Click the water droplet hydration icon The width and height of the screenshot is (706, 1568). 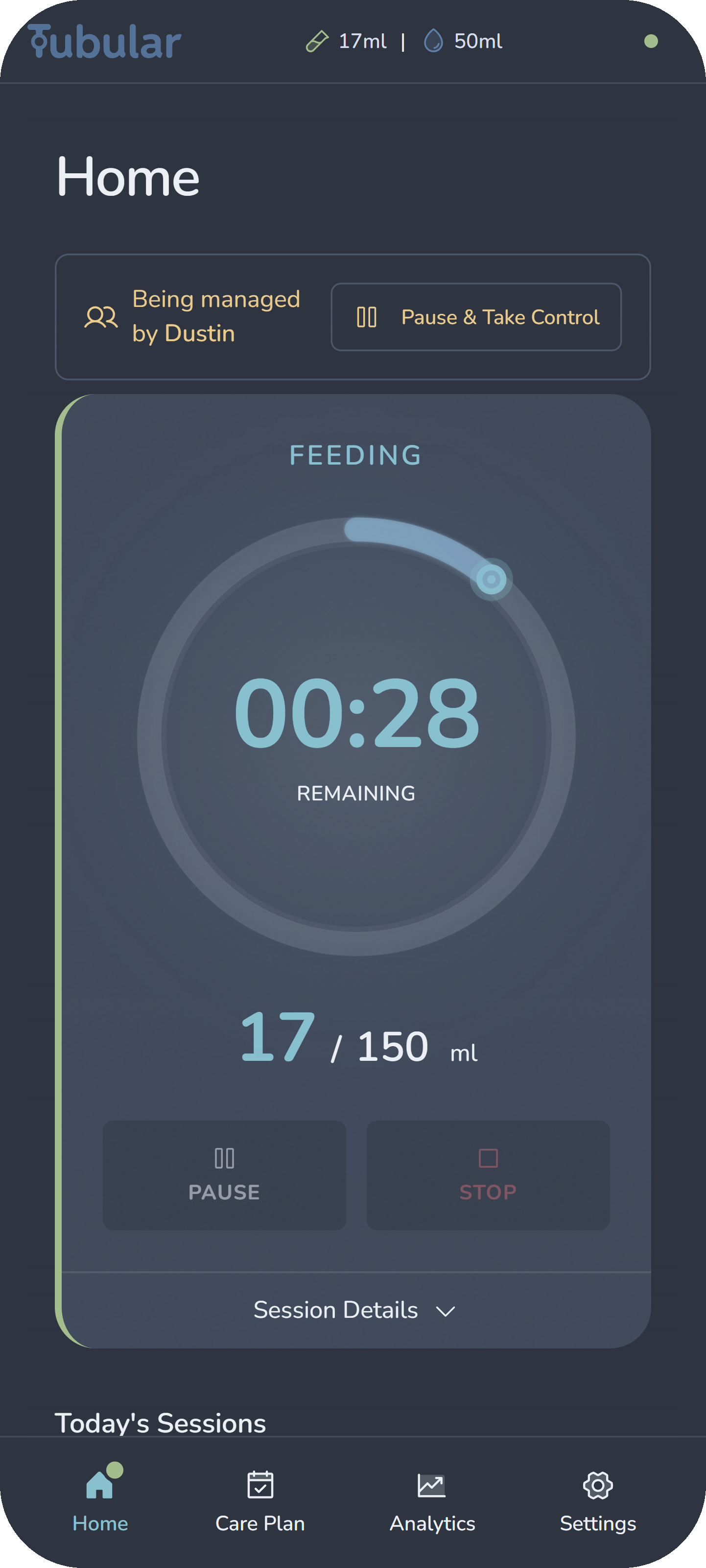point(433,41)
